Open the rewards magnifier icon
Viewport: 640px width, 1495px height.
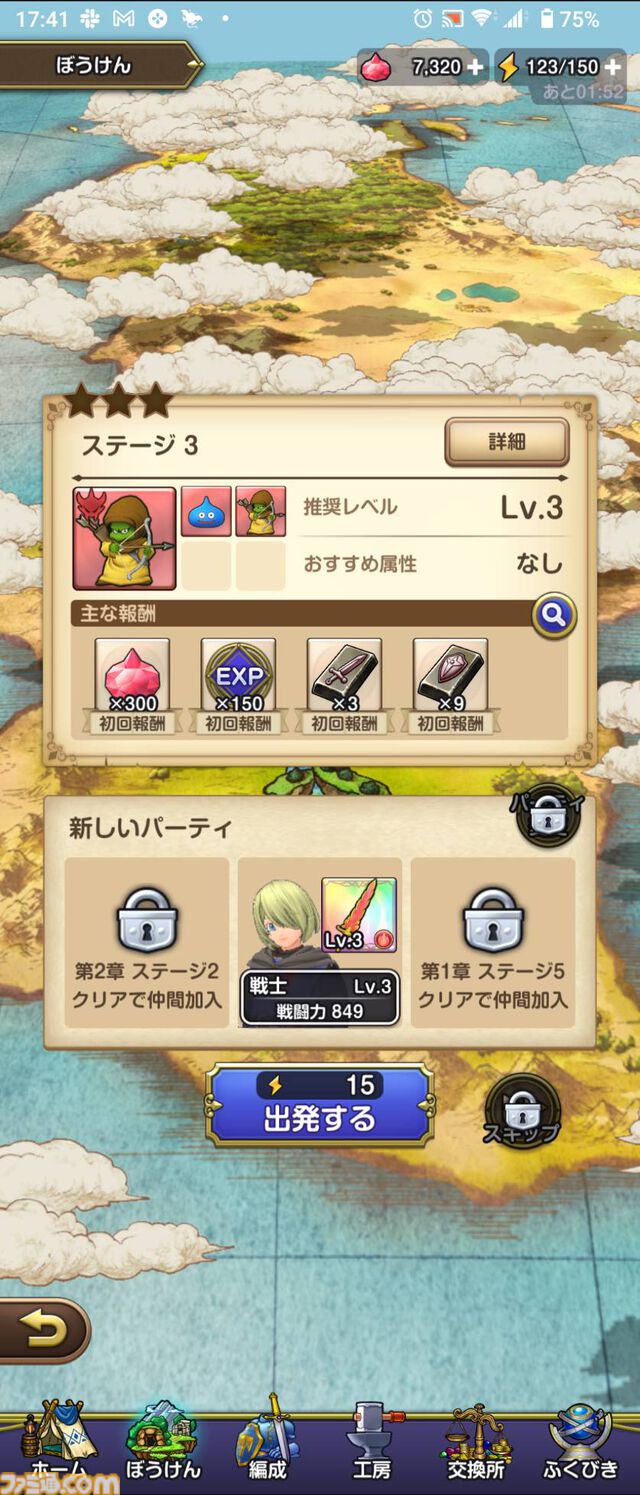coord(553,615)
